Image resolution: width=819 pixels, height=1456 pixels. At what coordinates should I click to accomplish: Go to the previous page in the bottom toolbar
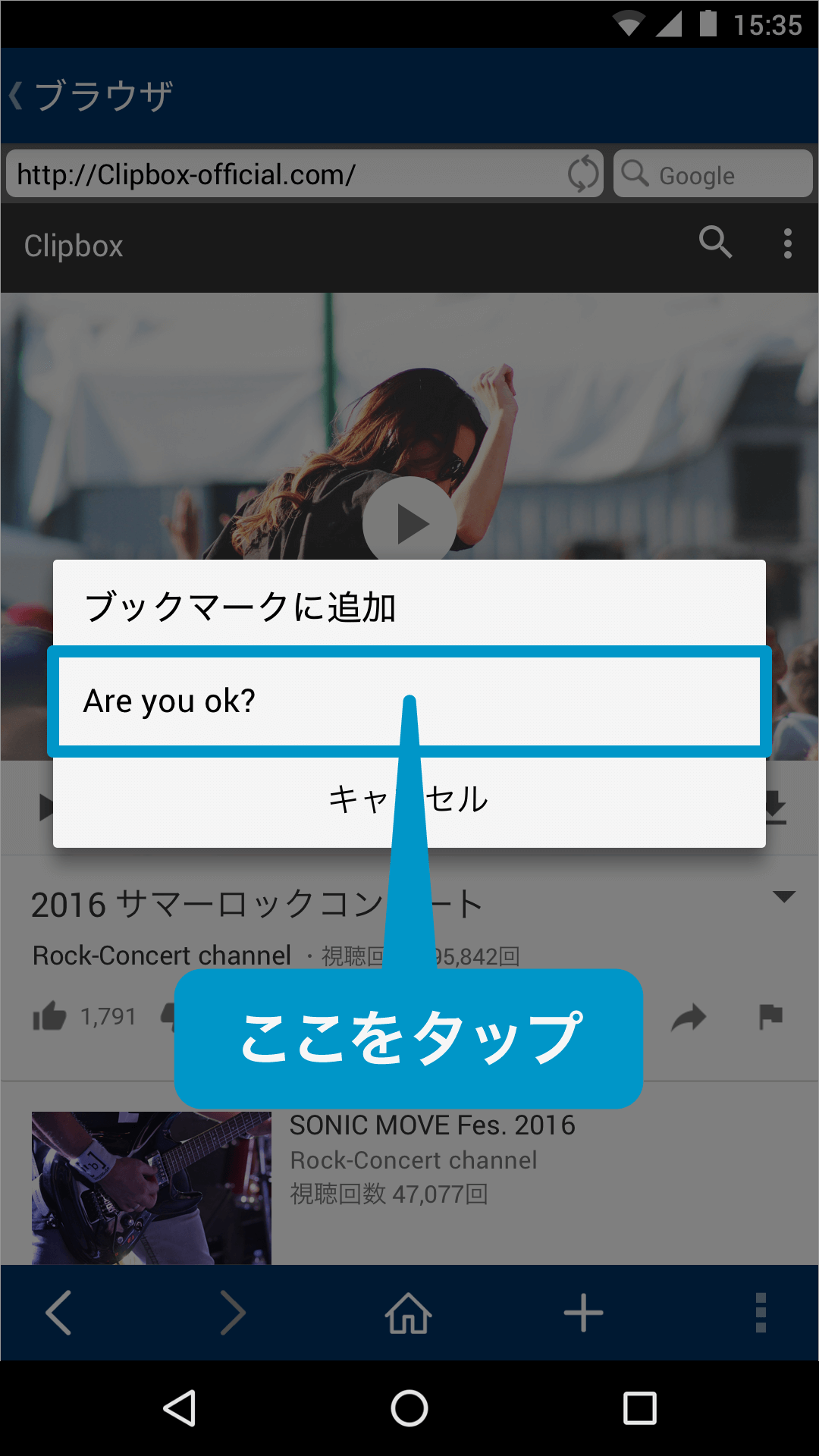tap(58, 1313)
